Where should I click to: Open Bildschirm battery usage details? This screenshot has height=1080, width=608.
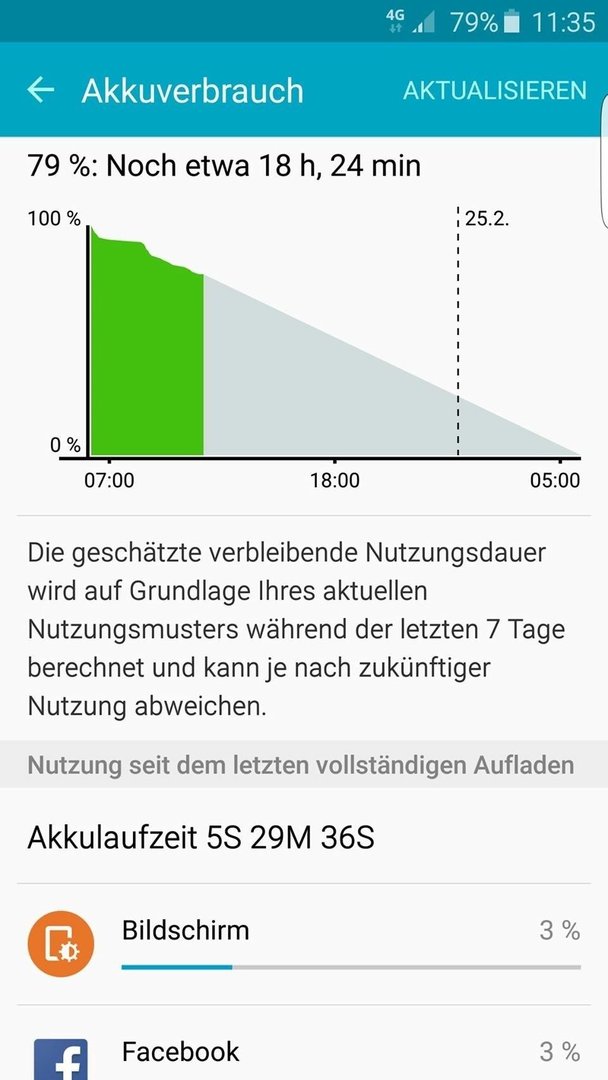[304, 944]
